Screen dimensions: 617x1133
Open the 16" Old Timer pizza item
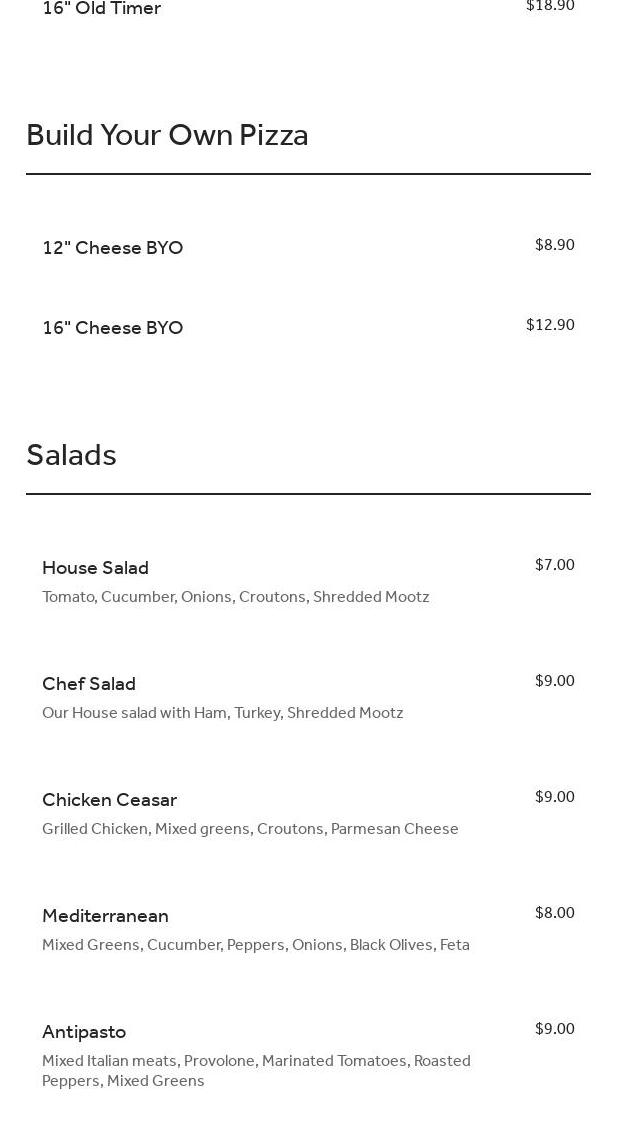pyautogui.click(x=101, y=9)
